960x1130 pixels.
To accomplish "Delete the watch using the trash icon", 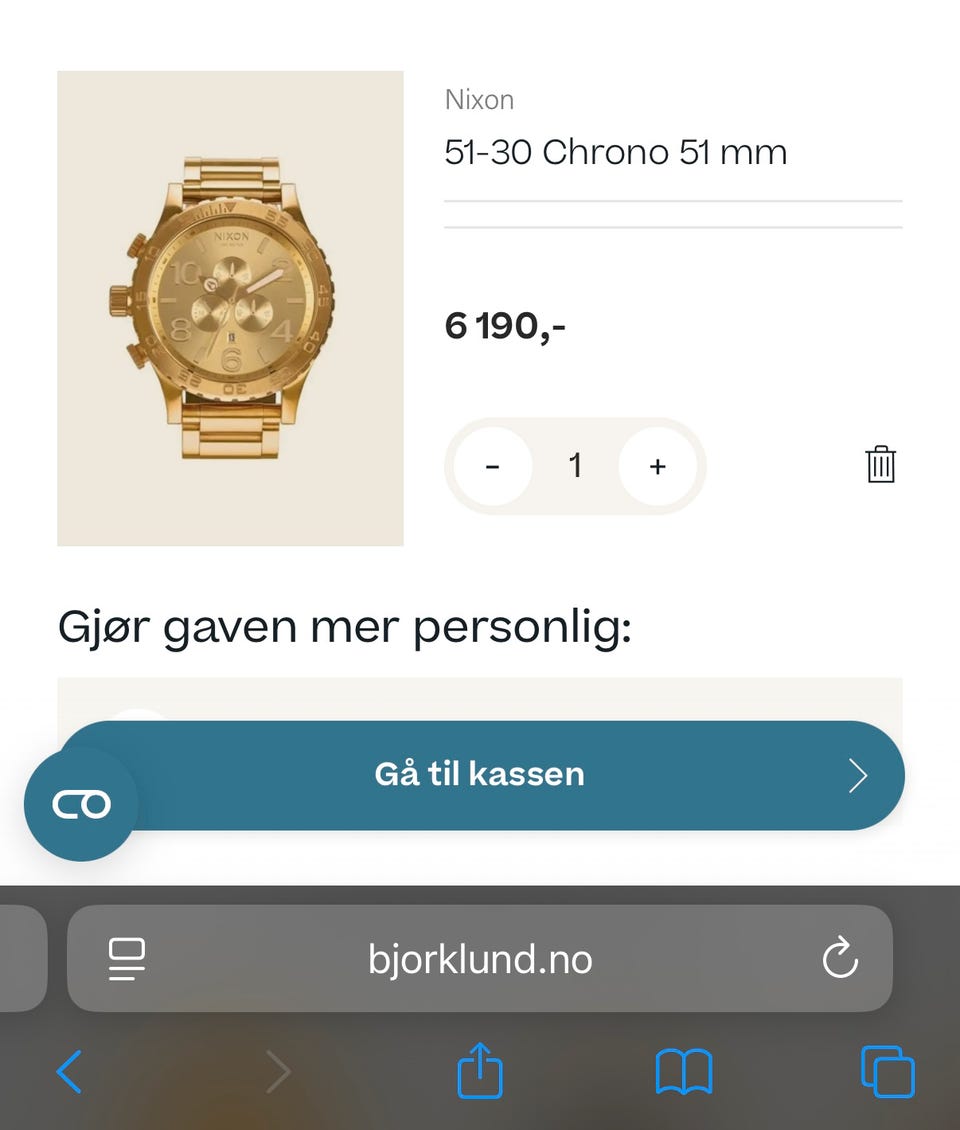I will 879,465.
